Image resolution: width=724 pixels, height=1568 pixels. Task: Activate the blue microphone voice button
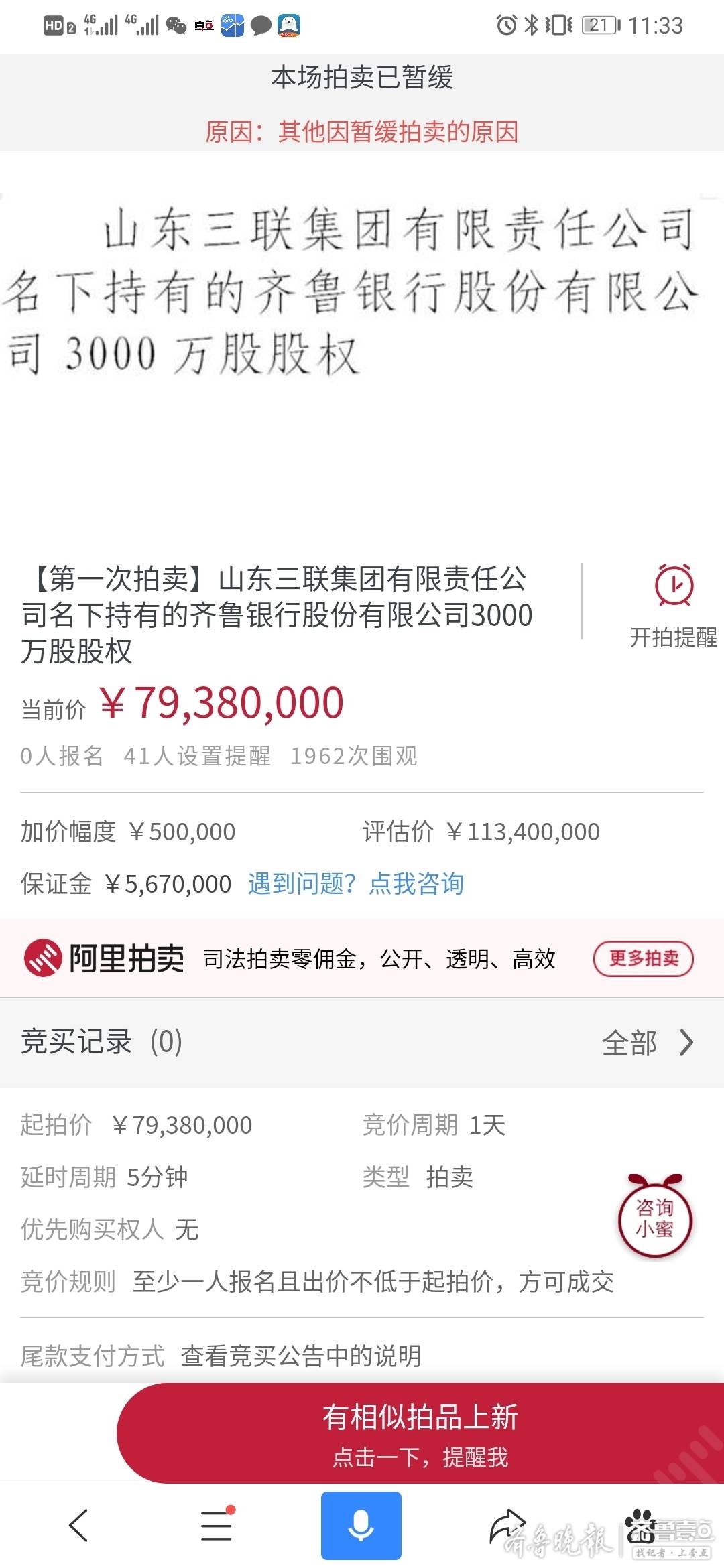click(361, 1526)
